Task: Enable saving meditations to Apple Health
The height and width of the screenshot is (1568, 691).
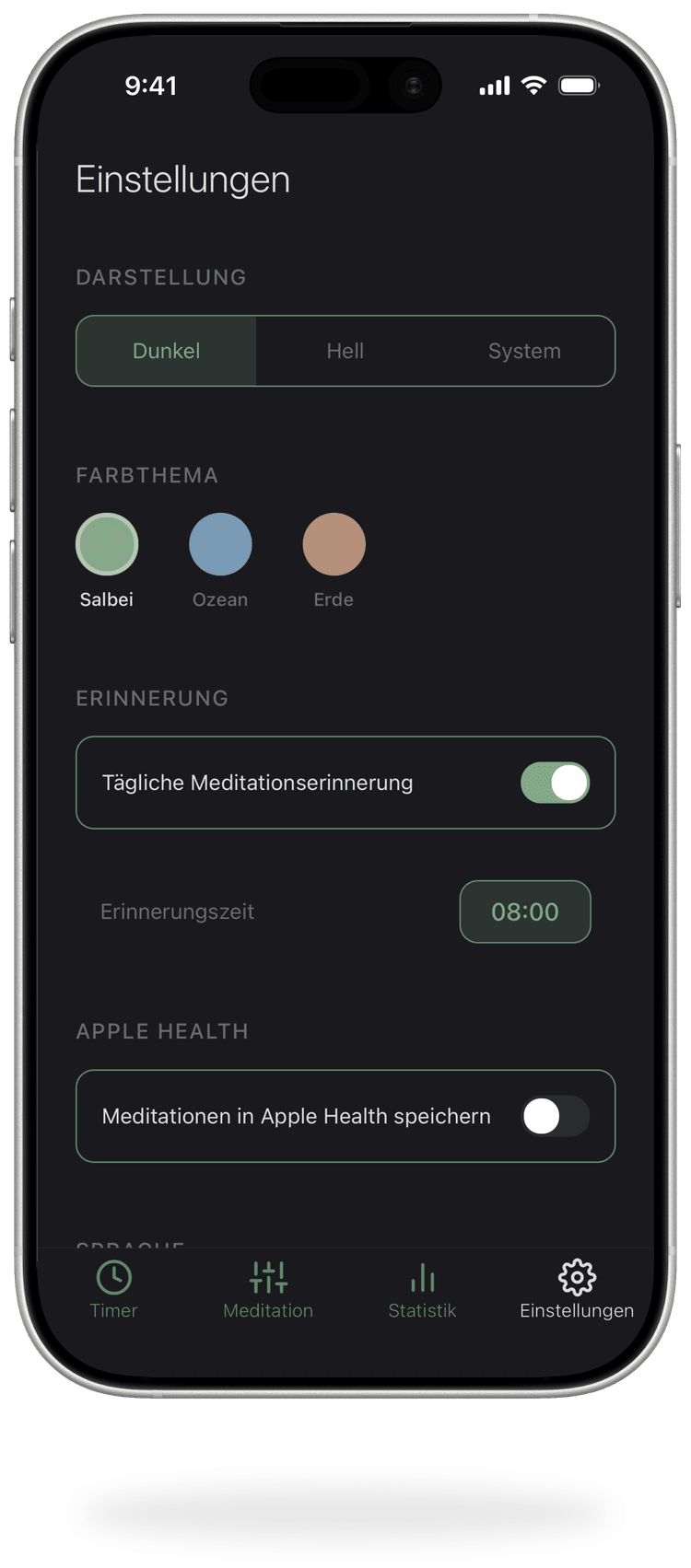Action: (555, 1116)
